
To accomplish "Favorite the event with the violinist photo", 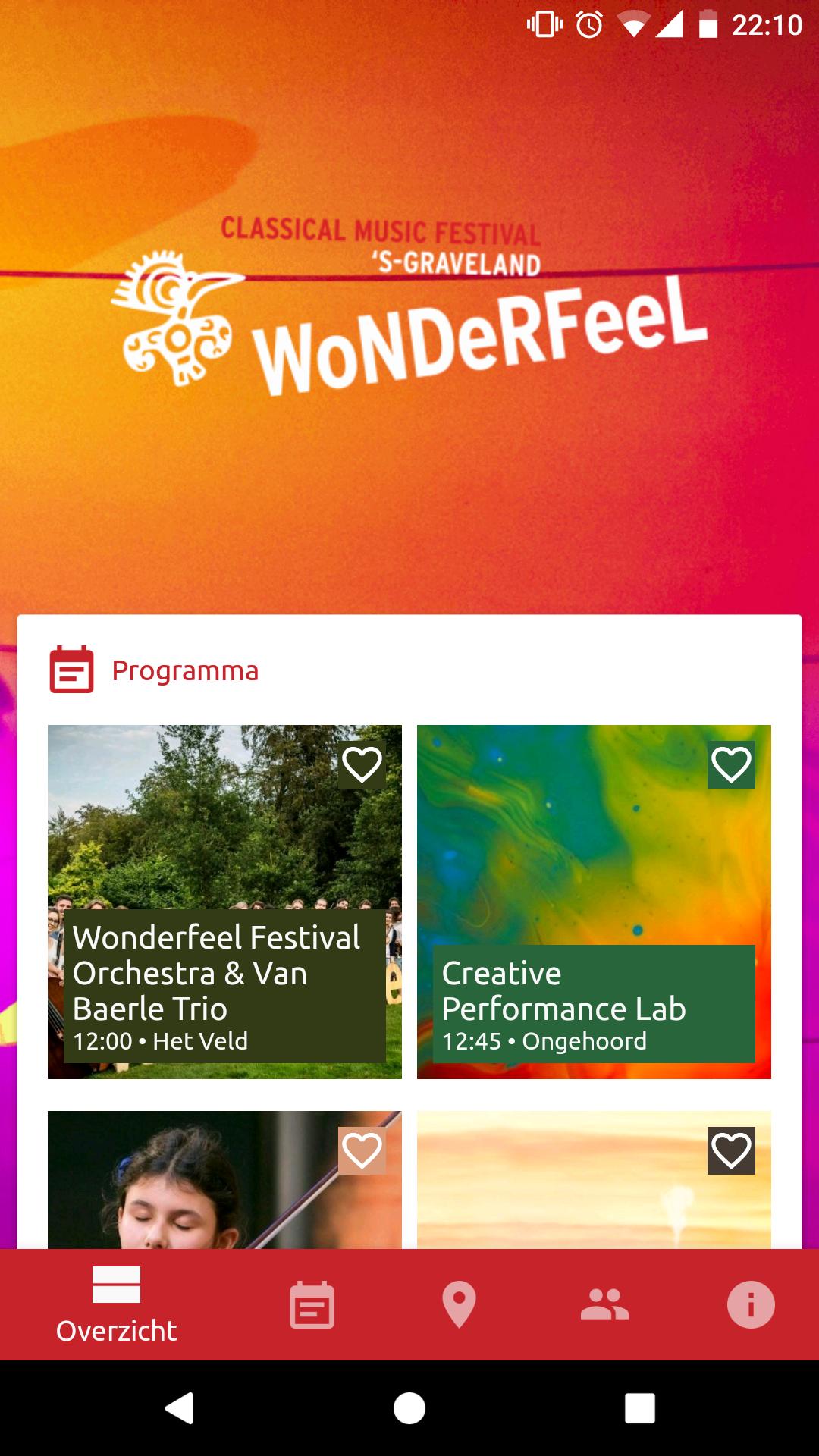I will (x=362, y=1150).
